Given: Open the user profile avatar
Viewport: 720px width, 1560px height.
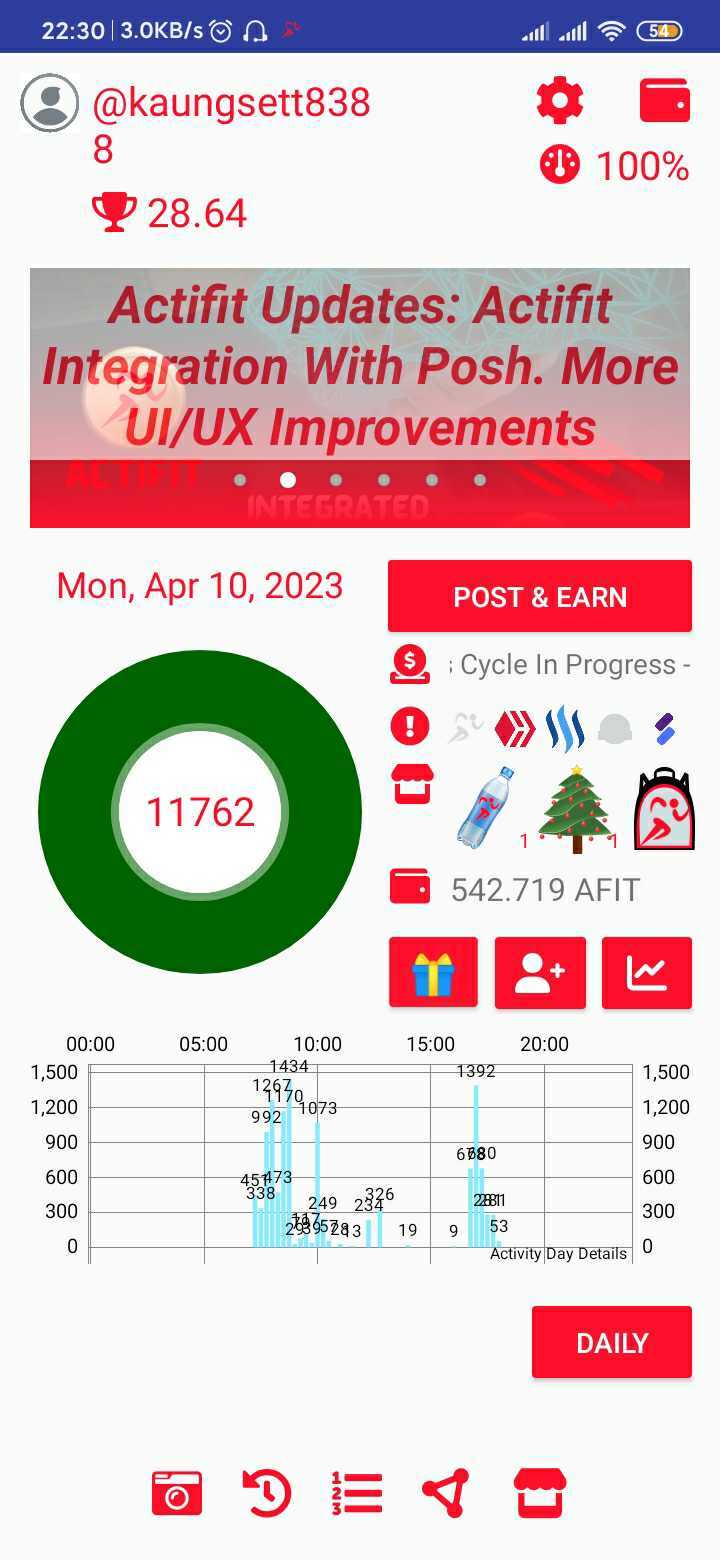Looking at the screenshot, I should (x=50, y=103).
